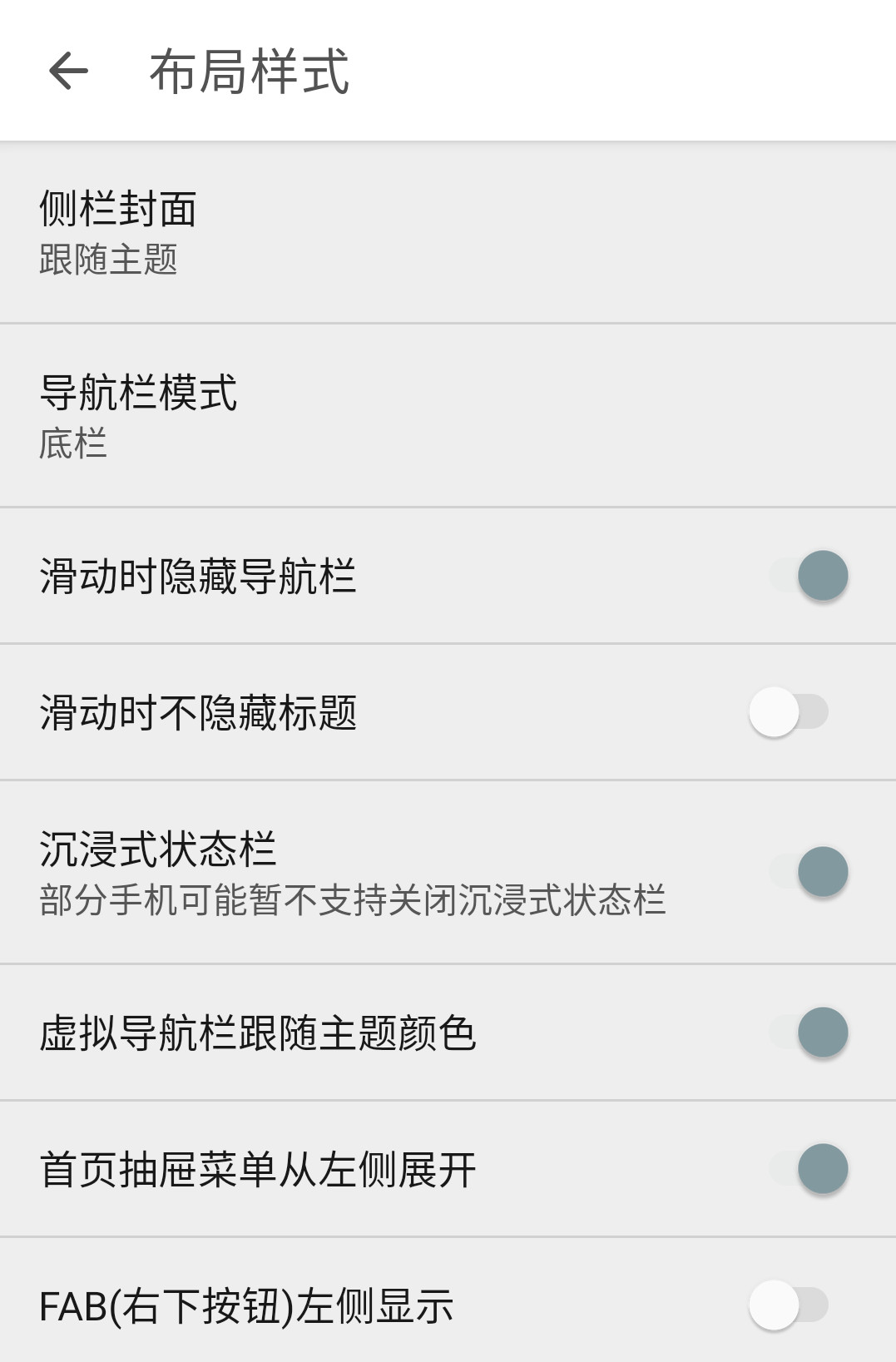Switch off 首页抽屉菜单从左侧展开

click(819, 1168)
